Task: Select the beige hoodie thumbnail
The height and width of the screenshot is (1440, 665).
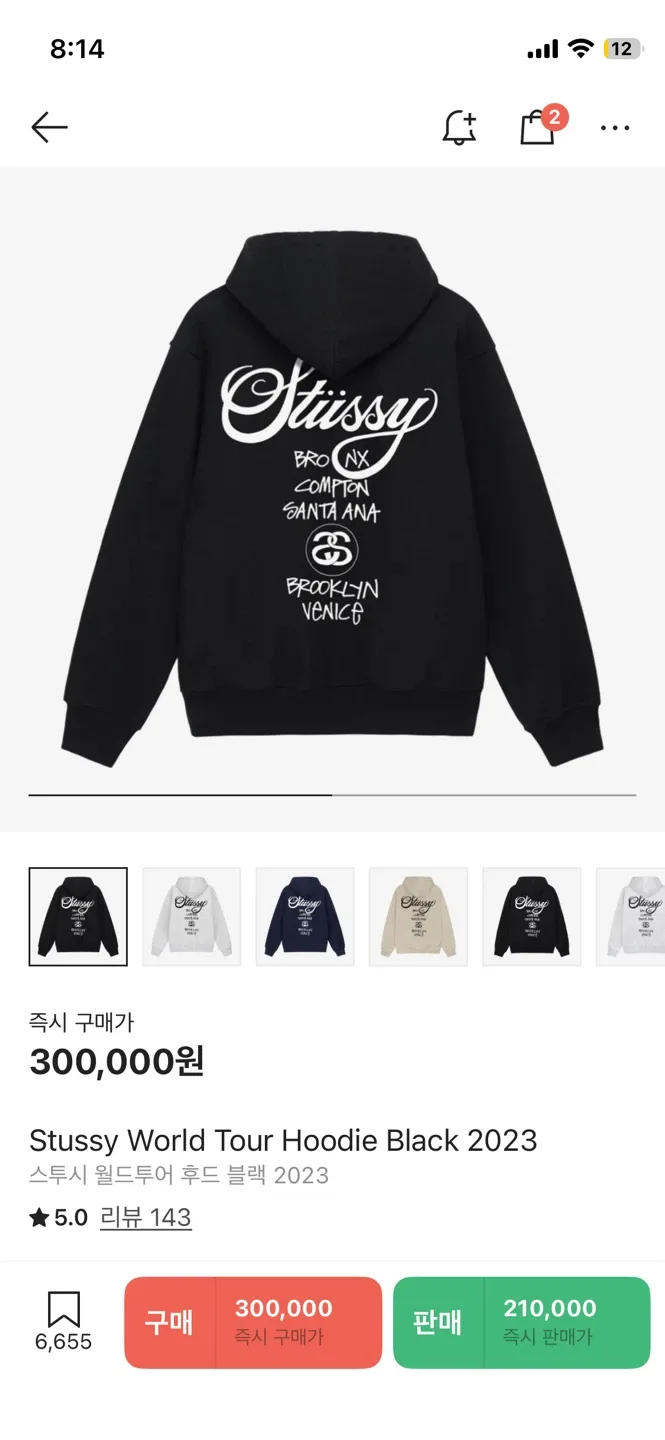Action: click(418, 916)
